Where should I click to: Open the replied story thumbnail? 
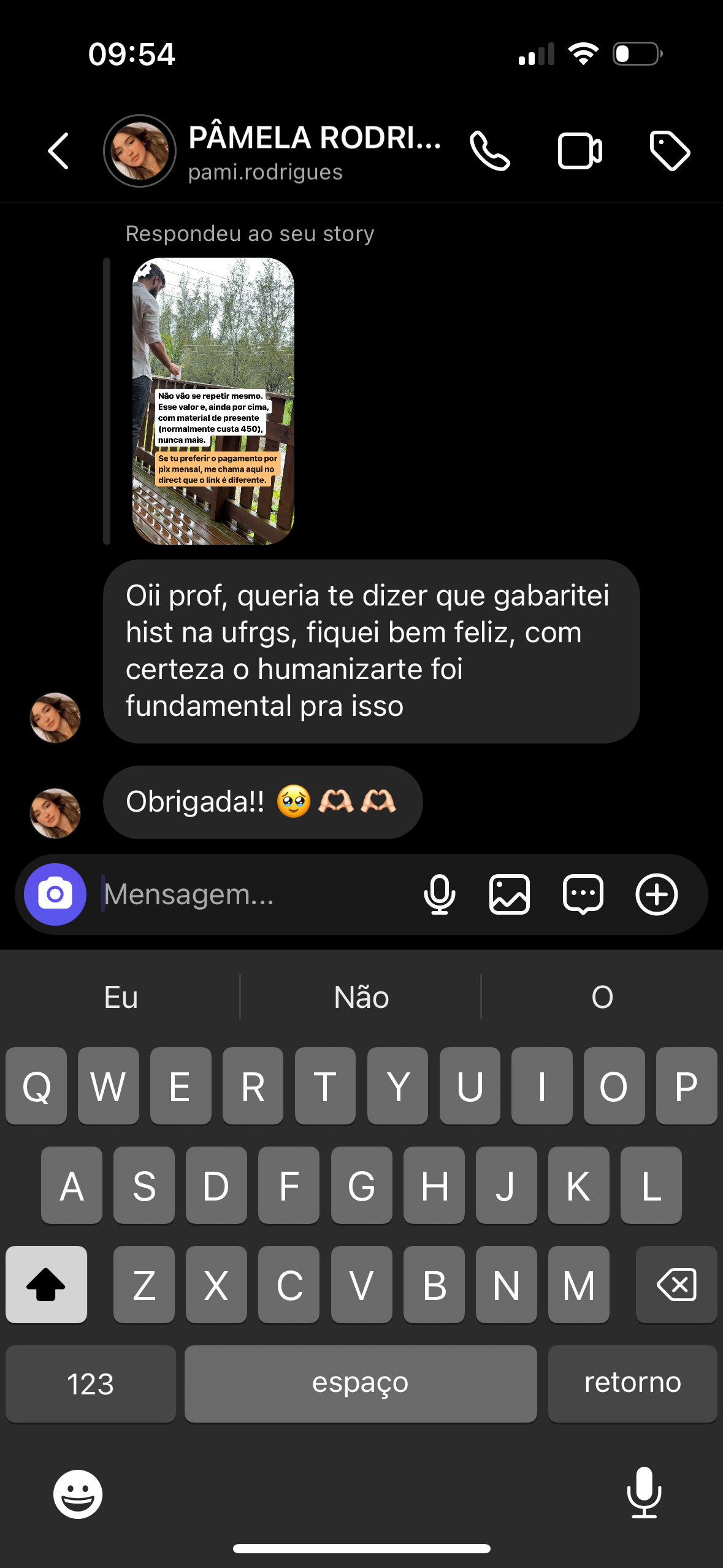[x=213, y=401]
